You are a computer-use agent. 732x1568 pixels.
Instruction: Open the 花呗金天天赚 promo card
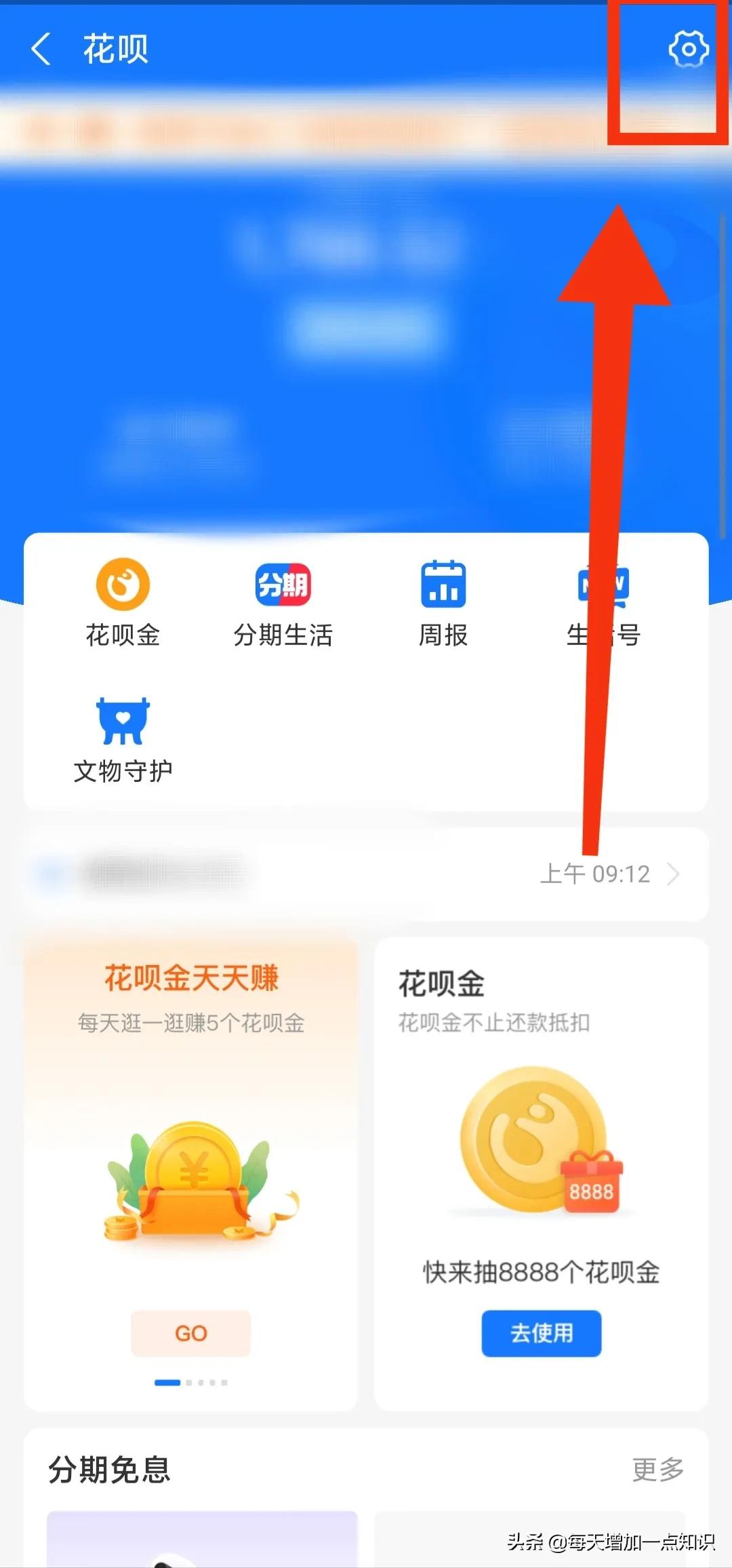point(190,977)
